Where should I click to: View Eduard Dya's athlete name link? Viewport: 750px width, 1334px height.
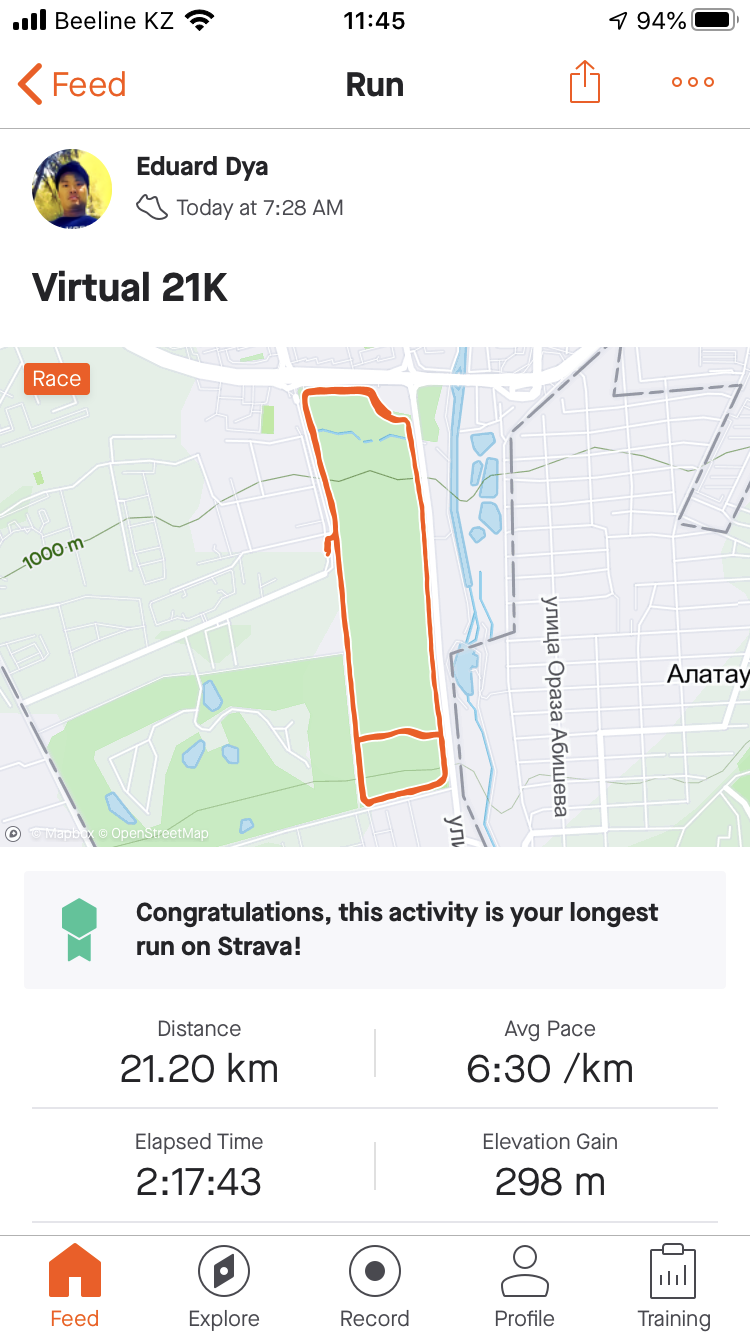[202, 166]
